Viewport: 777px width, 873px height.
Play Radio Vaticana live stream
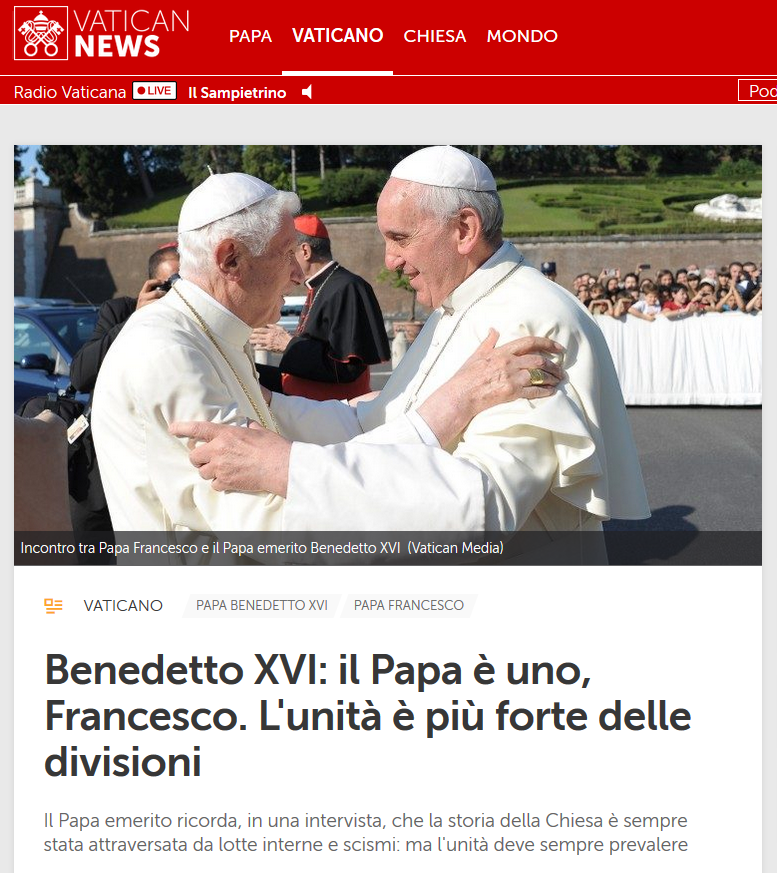tap(154, 91)
